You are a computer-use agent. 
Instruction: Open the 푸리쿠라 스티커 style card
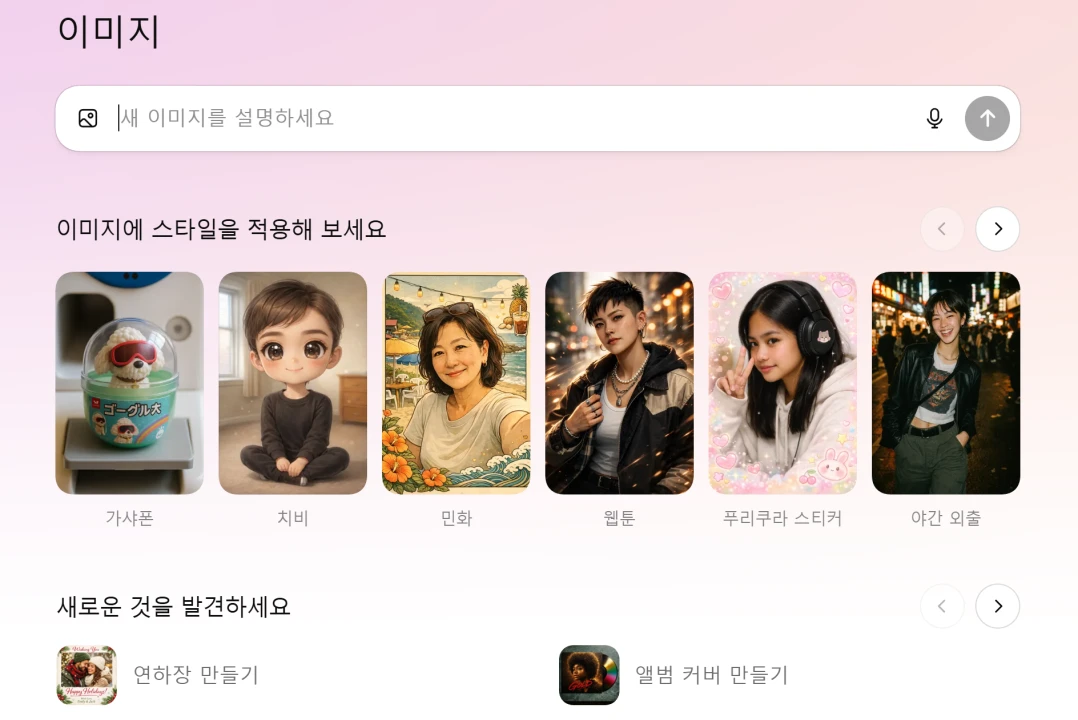click(x=782, y=383)
